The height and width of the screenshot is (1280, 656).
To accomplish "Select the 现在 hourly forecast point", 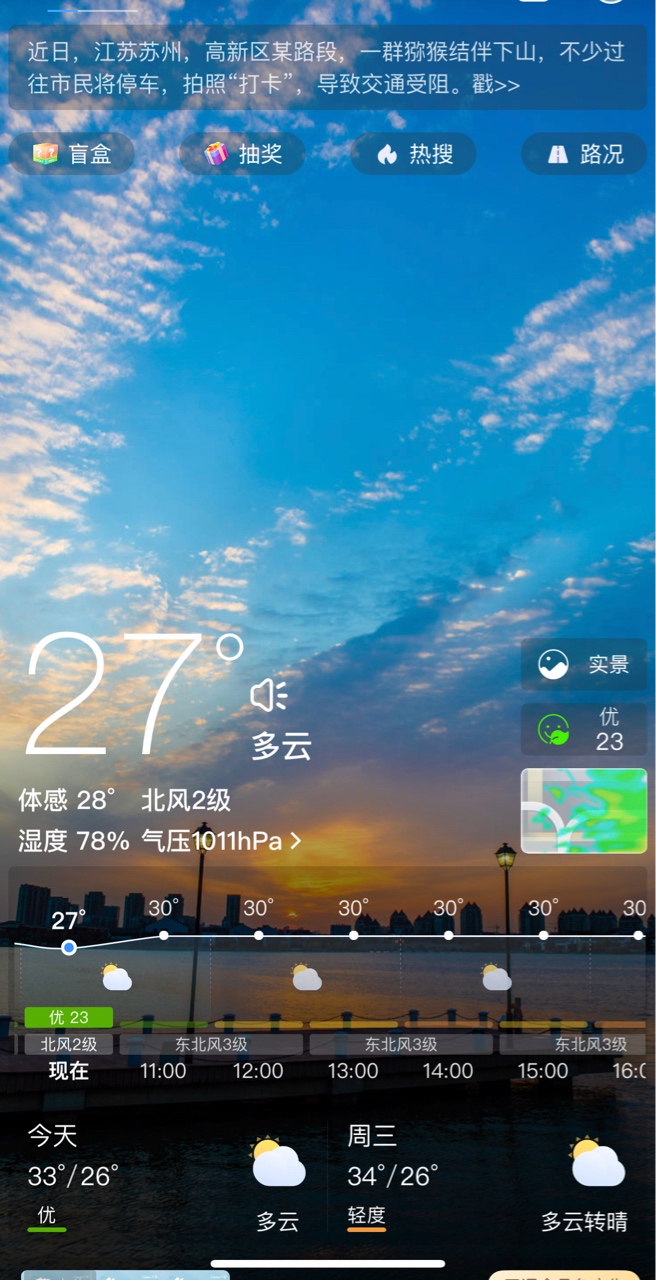I will 68,947.
